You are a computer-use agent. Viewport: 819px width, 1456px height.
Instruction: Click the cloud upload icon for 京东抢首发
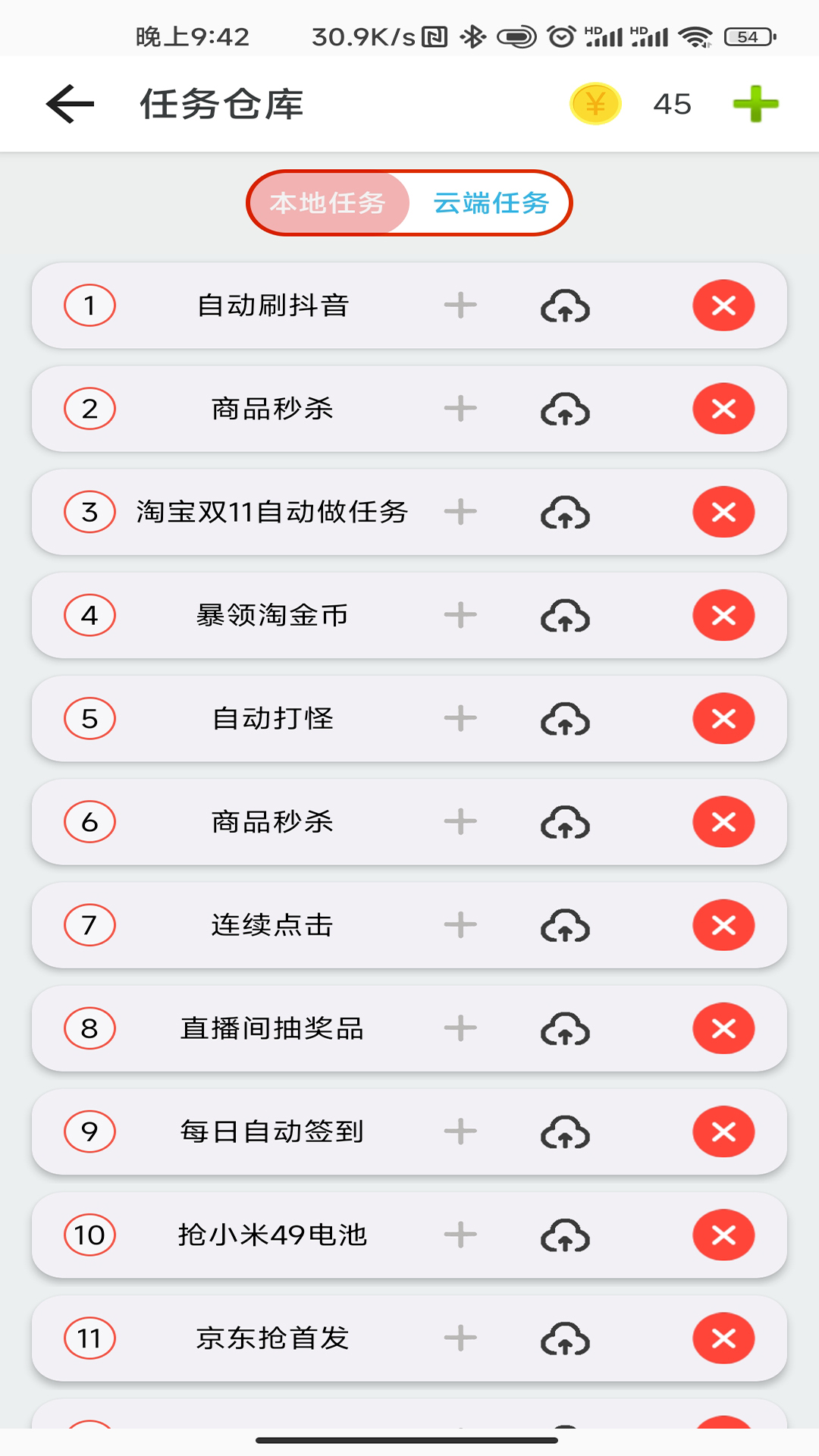(566, 1338)
